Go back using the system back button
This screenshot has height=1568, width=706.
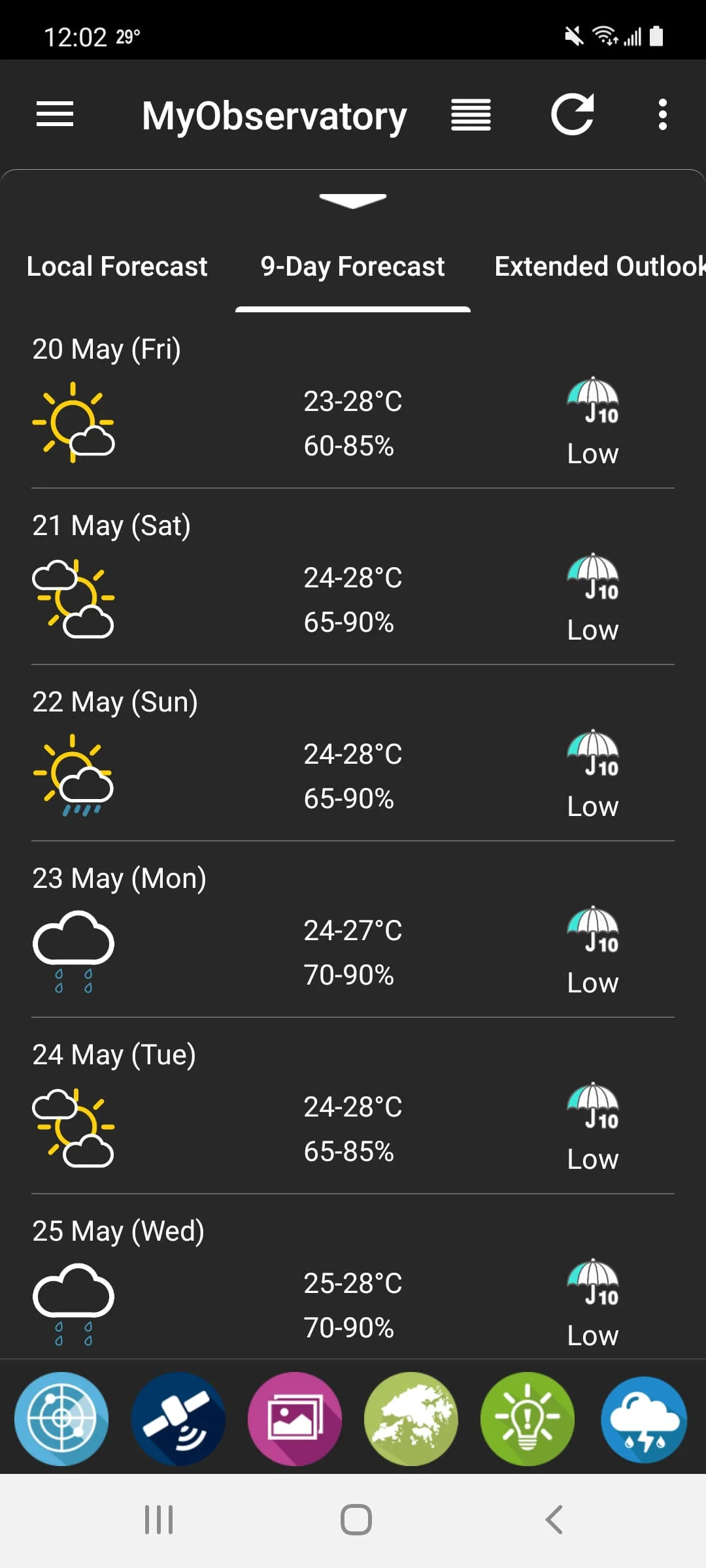coord(554,1520)
